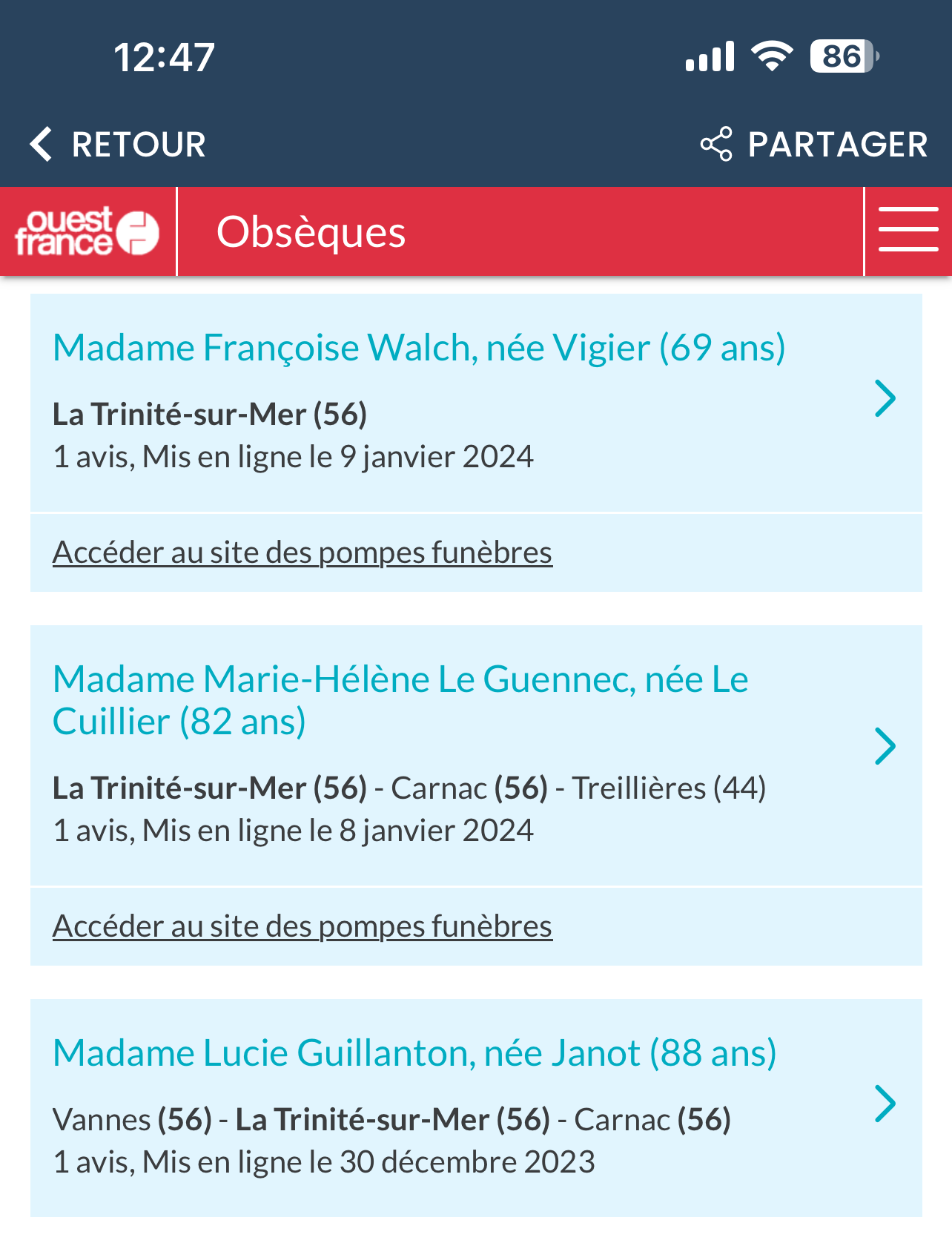Open Françoise Walch's obituary notice
Viewport: 952px width, 1246px height.
click(419, 348)
